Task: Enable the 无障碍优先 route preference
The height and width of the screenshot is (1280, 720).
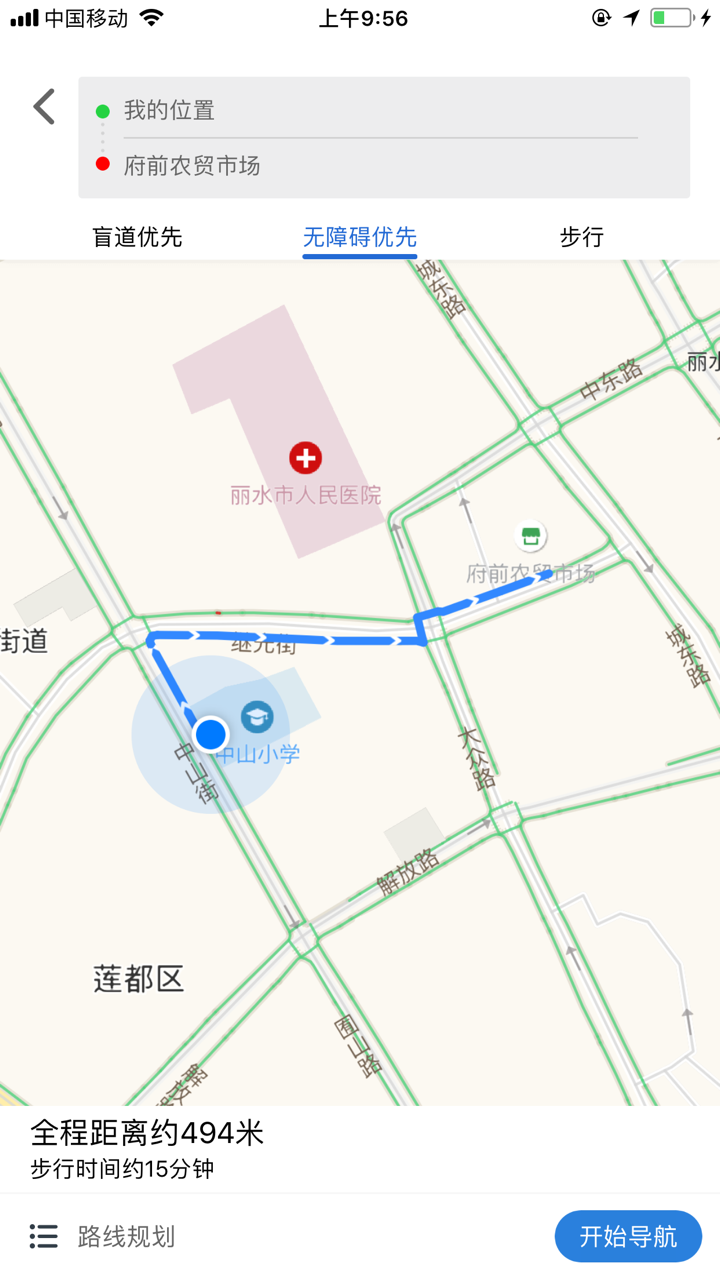Action: tap(360, 236)
